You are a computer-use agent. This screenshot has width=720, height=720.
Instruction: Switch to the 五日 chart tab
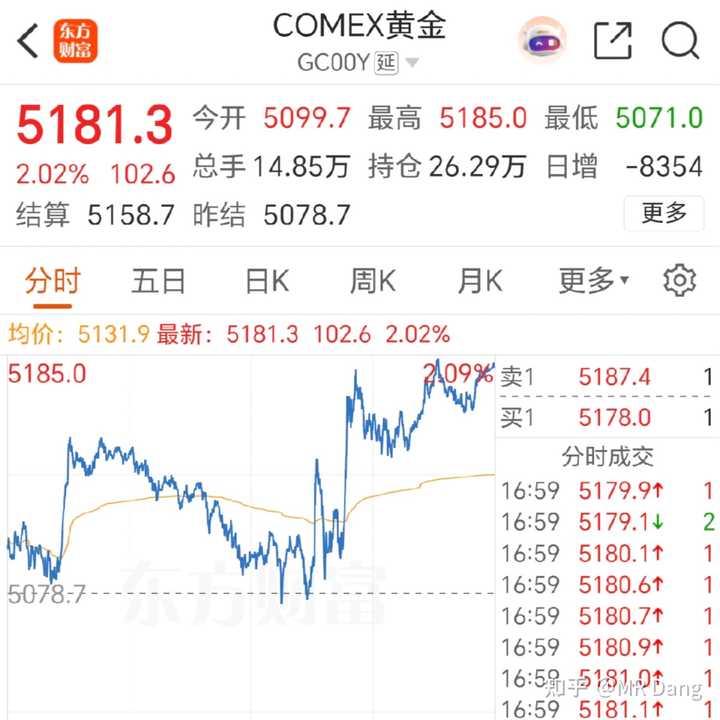click(158, 281)
